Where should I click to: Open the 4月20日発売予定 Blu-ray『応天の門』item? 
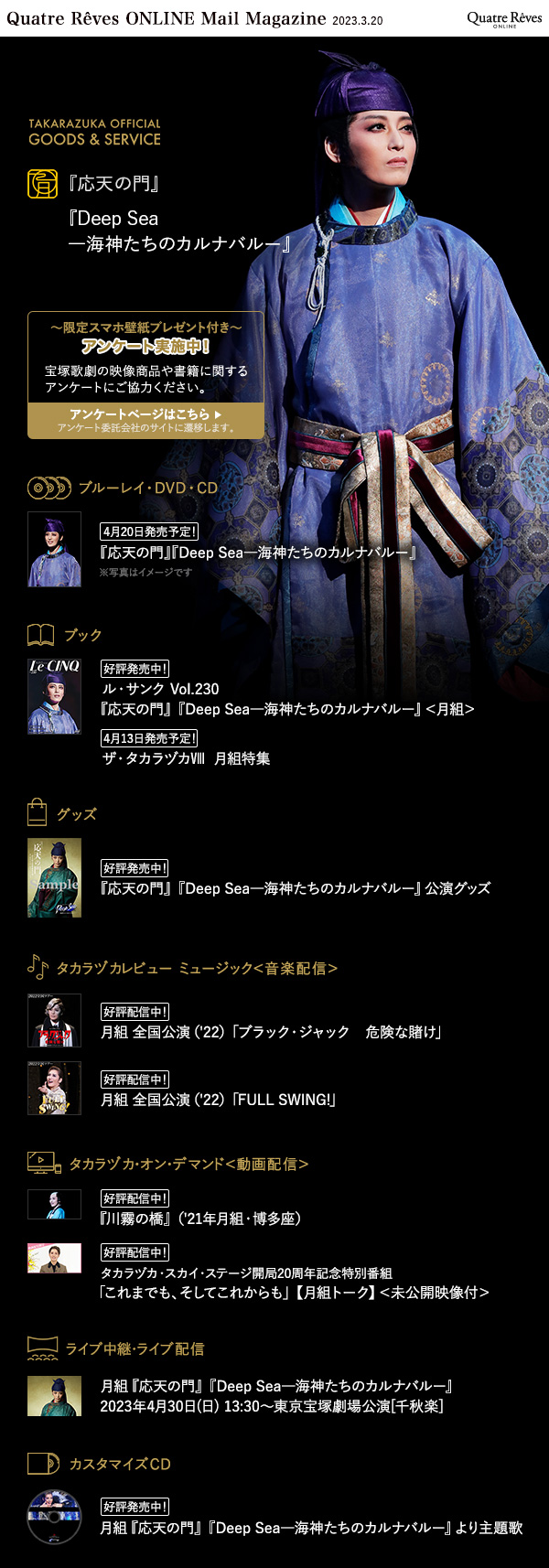point(258,553)
